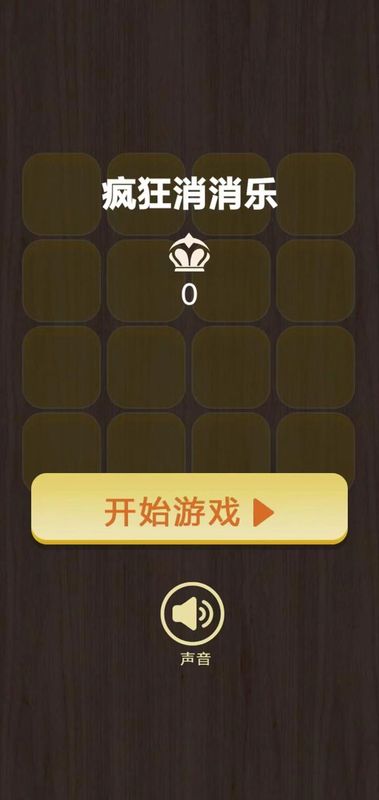This screenshot has height=800, width=379.
Task: Toggle the 声音 sound speaker icon
Action: [192, 614]
